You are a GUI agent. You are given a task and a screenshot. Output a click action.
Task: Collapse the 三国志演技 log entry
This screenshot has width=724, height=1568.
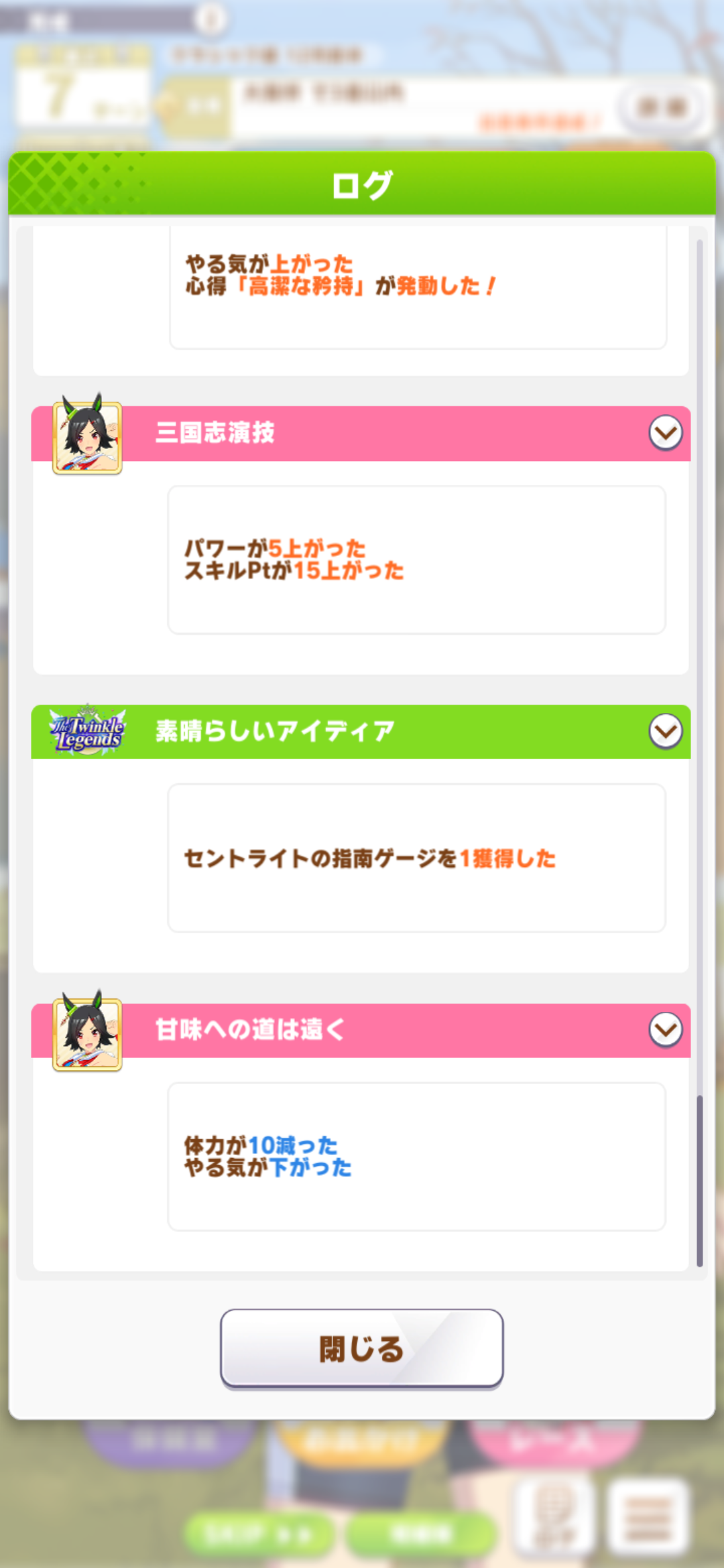(x=665, y=433)
